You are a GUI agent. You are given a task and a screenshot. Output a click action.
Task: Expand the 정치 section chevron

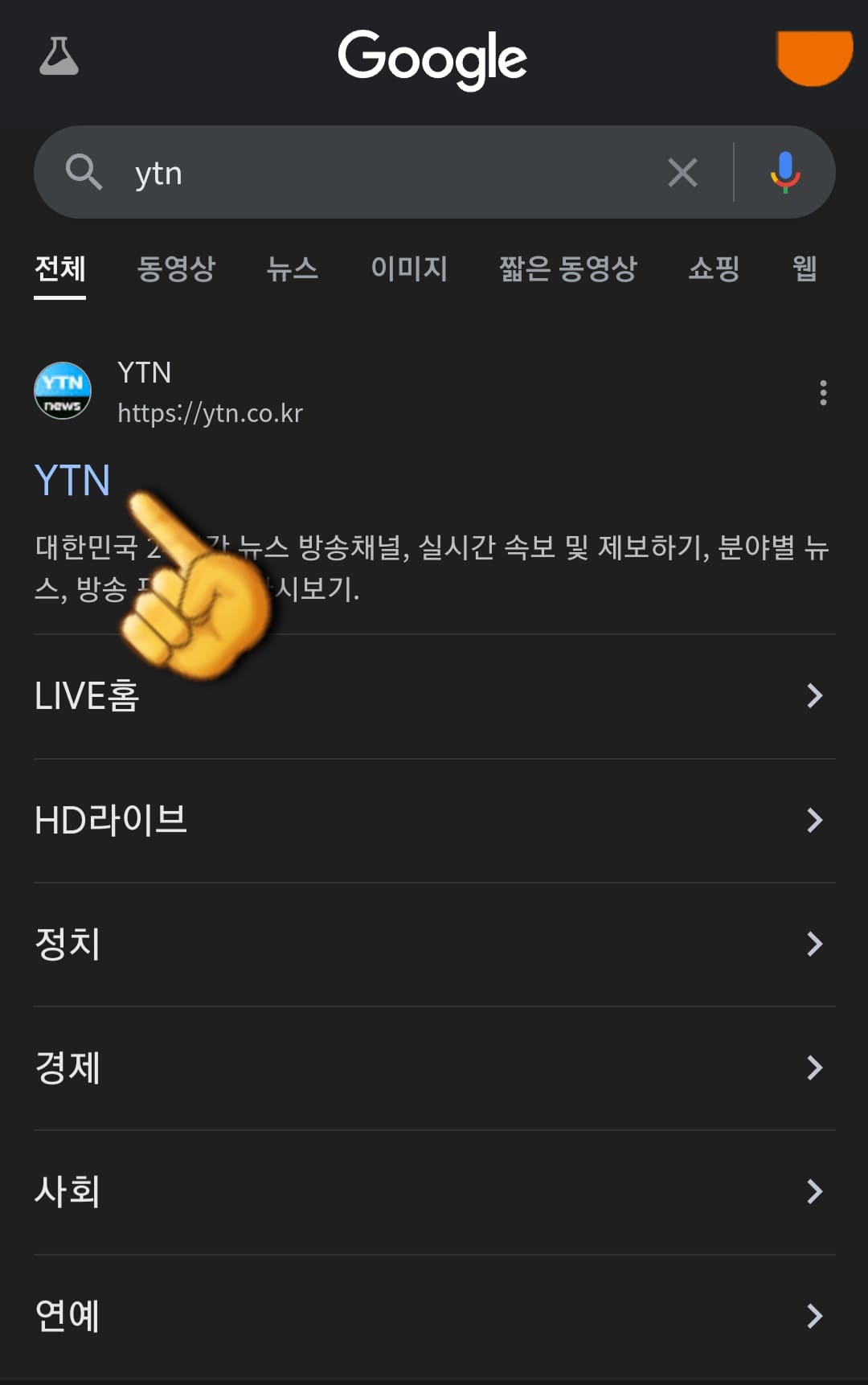(815, 945)
